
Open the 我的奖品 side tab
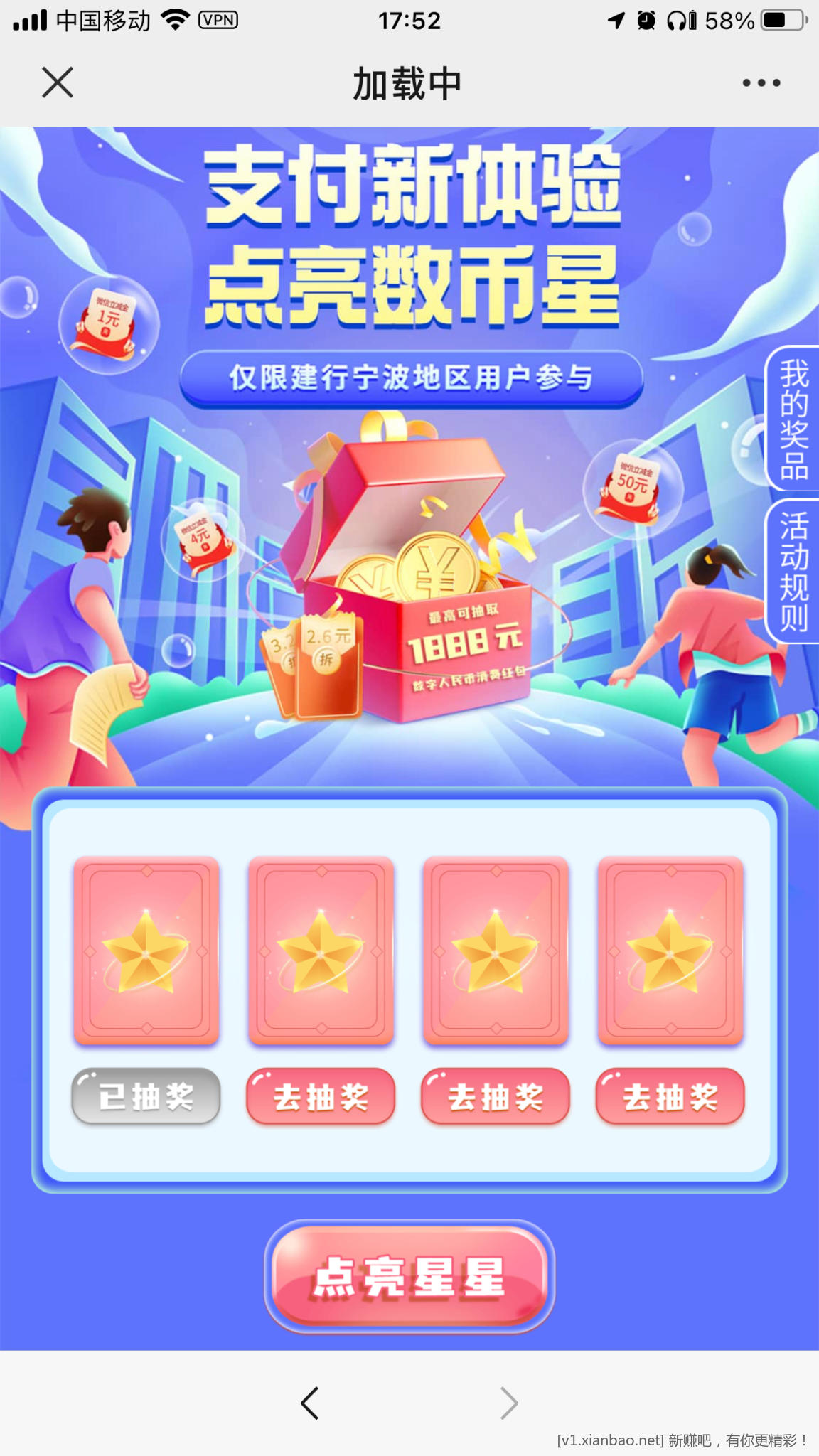pos(793,419)
